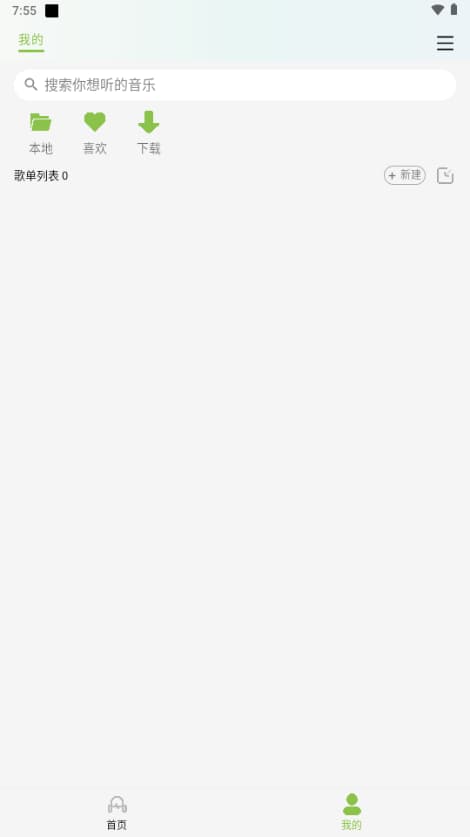Switch to the 首页 home tab
This screenshot has width=470, height=837.
tap(117, 812)
